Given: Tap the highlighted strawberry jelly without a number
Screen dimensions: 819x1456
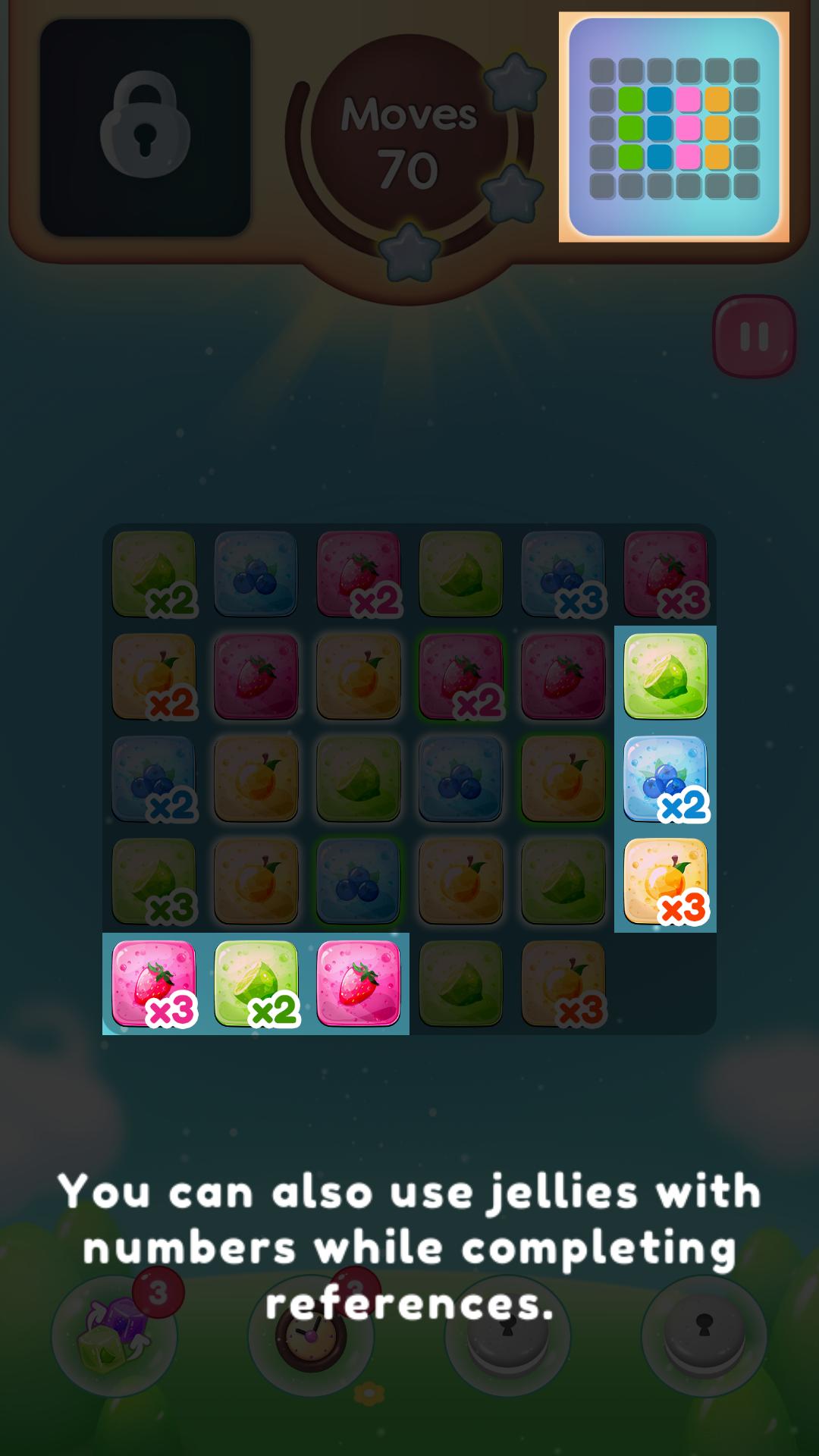Looking at the screenshot, I should tap(358, 984).
